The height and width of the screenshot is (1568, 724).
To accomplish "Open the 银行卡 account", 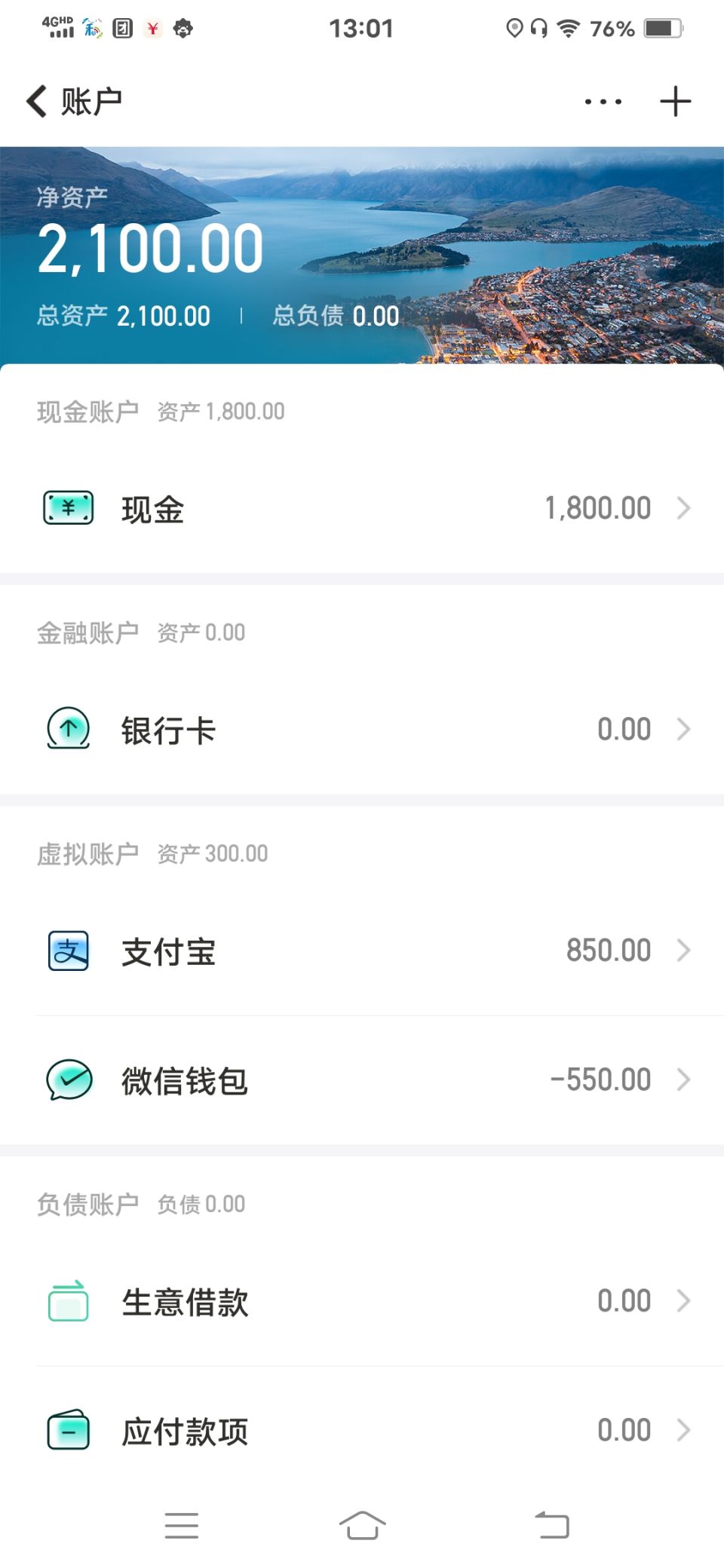I will click(362, 730).
